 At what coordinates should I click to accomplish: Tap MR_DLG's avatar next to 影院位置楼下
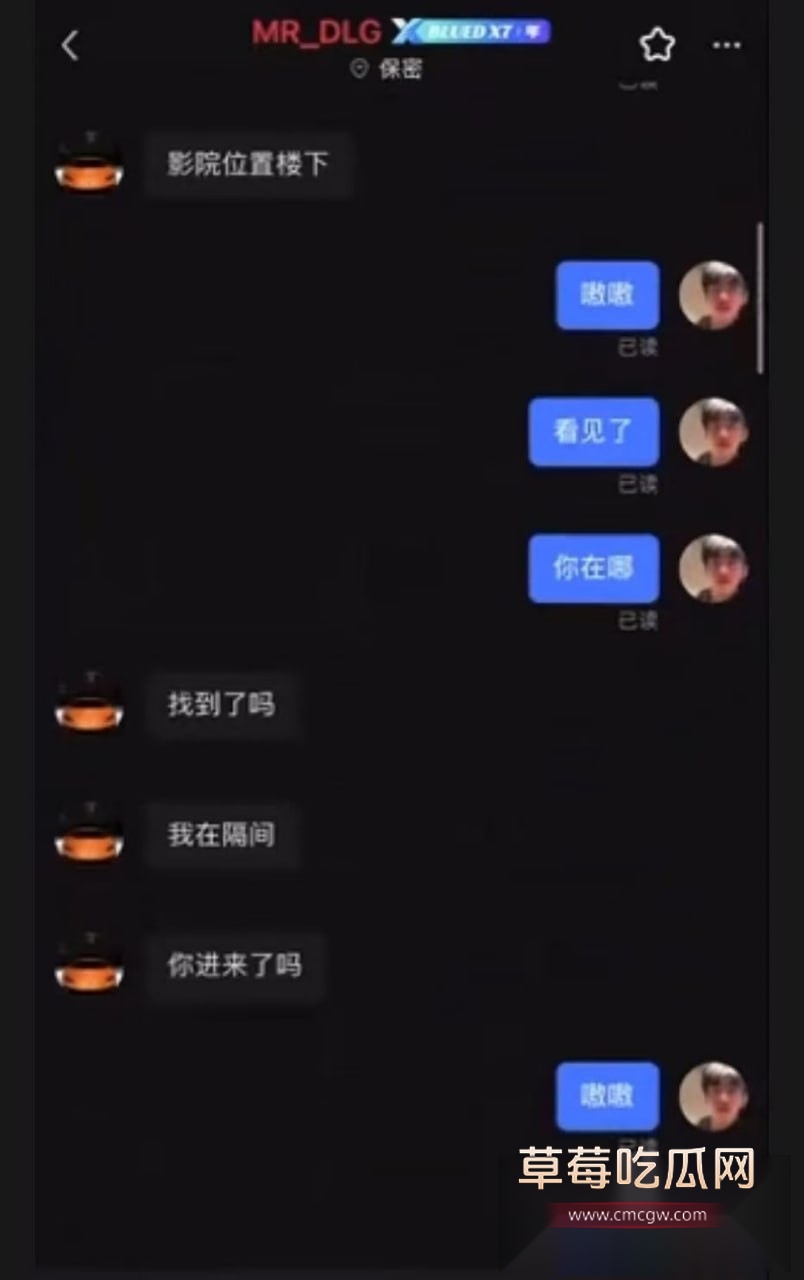point(88,166)
